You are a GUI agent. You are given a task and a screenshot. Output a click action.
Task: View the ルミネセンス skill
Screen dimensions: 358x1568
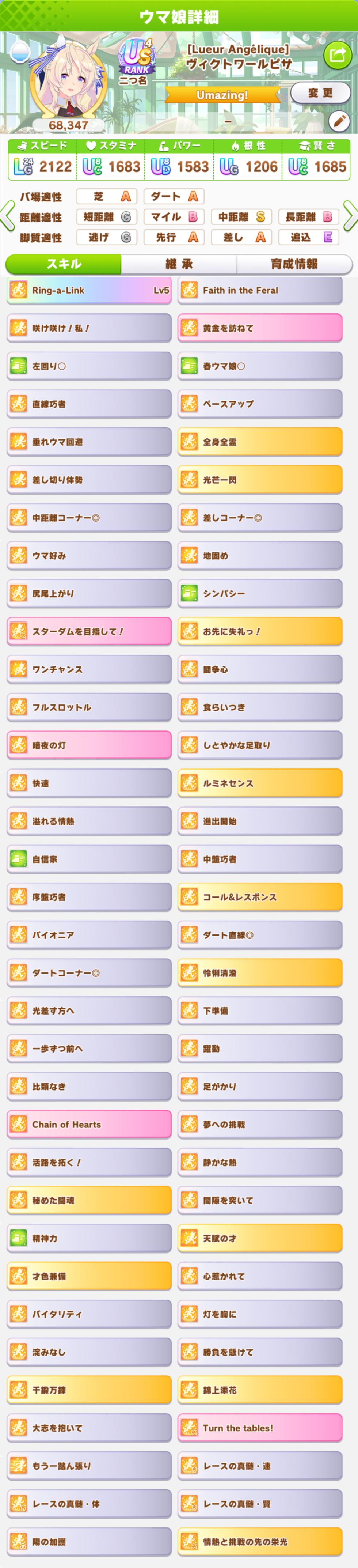click(260, 783)
